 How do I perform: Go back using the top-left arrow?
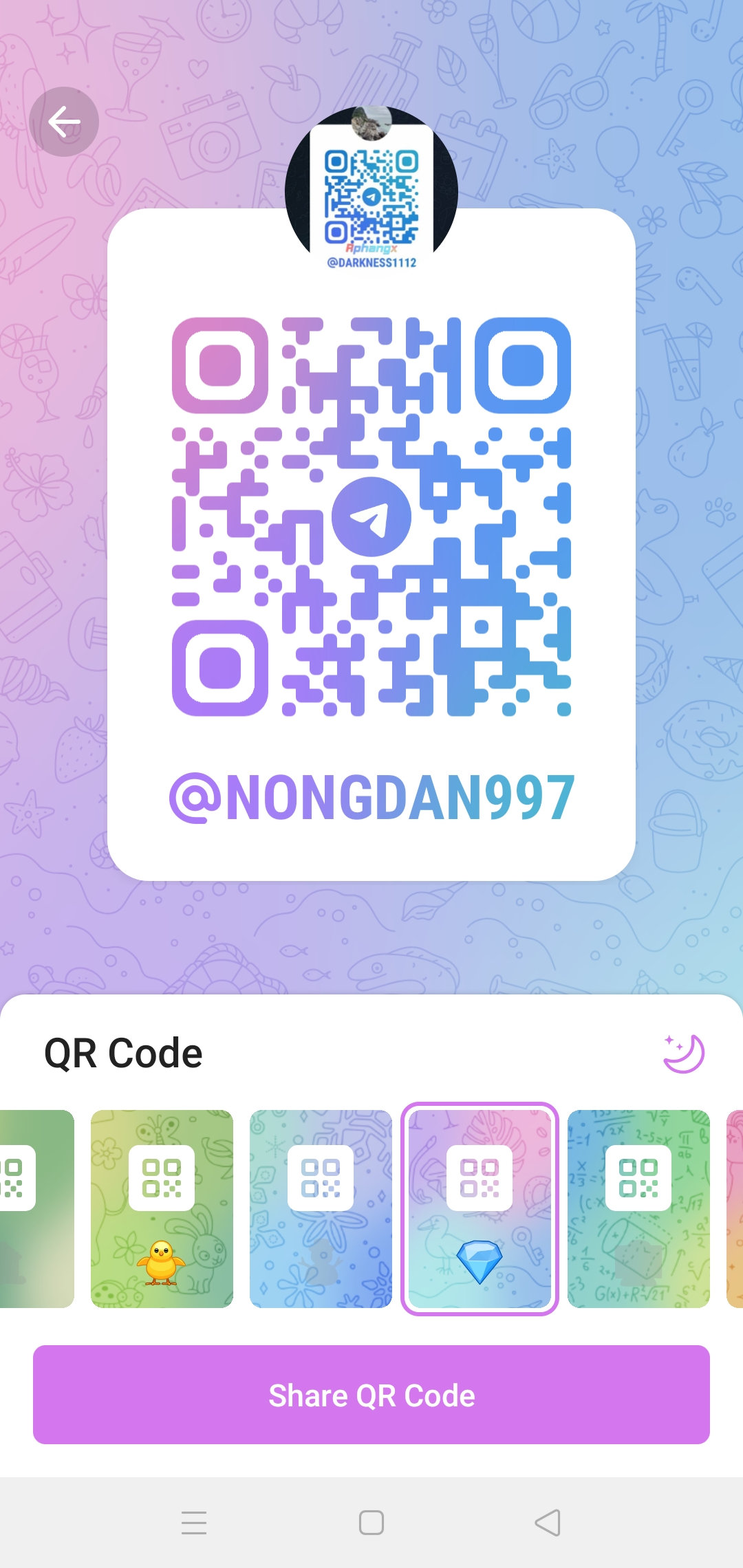64,122
